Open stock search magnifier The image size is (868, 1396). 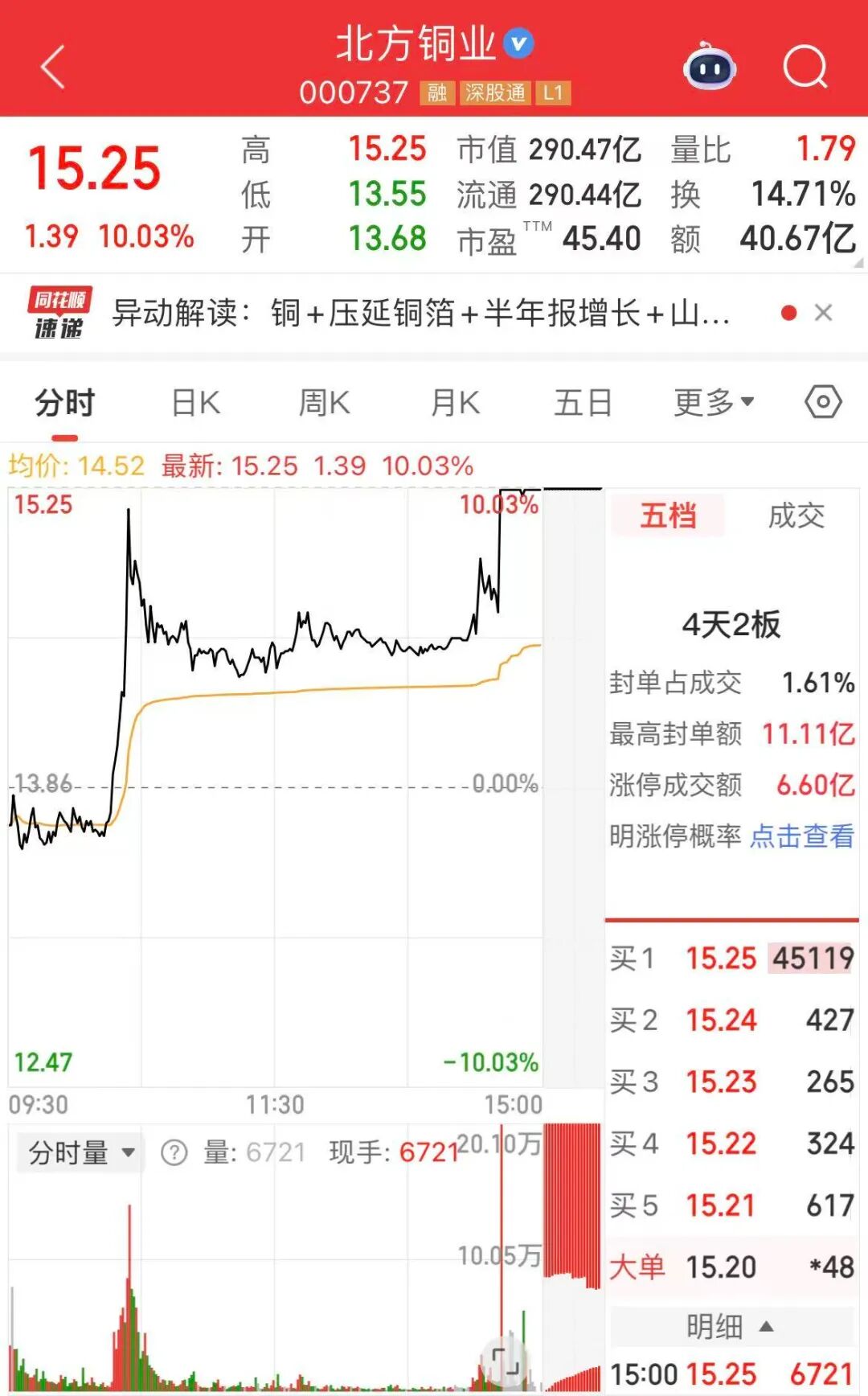pyautogui.click(x=805, y=67)
